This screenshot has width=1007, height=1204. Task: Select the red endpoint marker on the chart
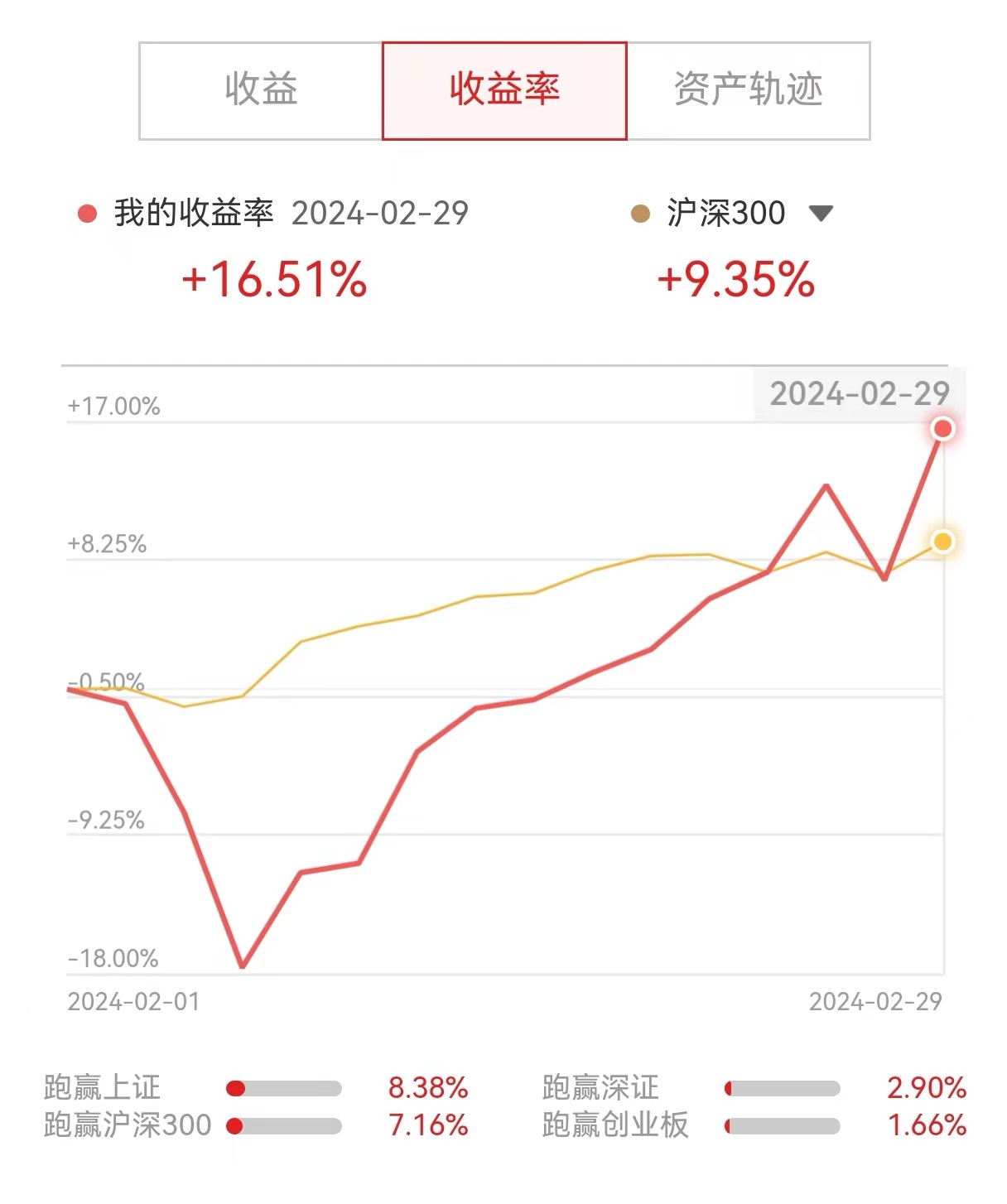tap(942, 429)
